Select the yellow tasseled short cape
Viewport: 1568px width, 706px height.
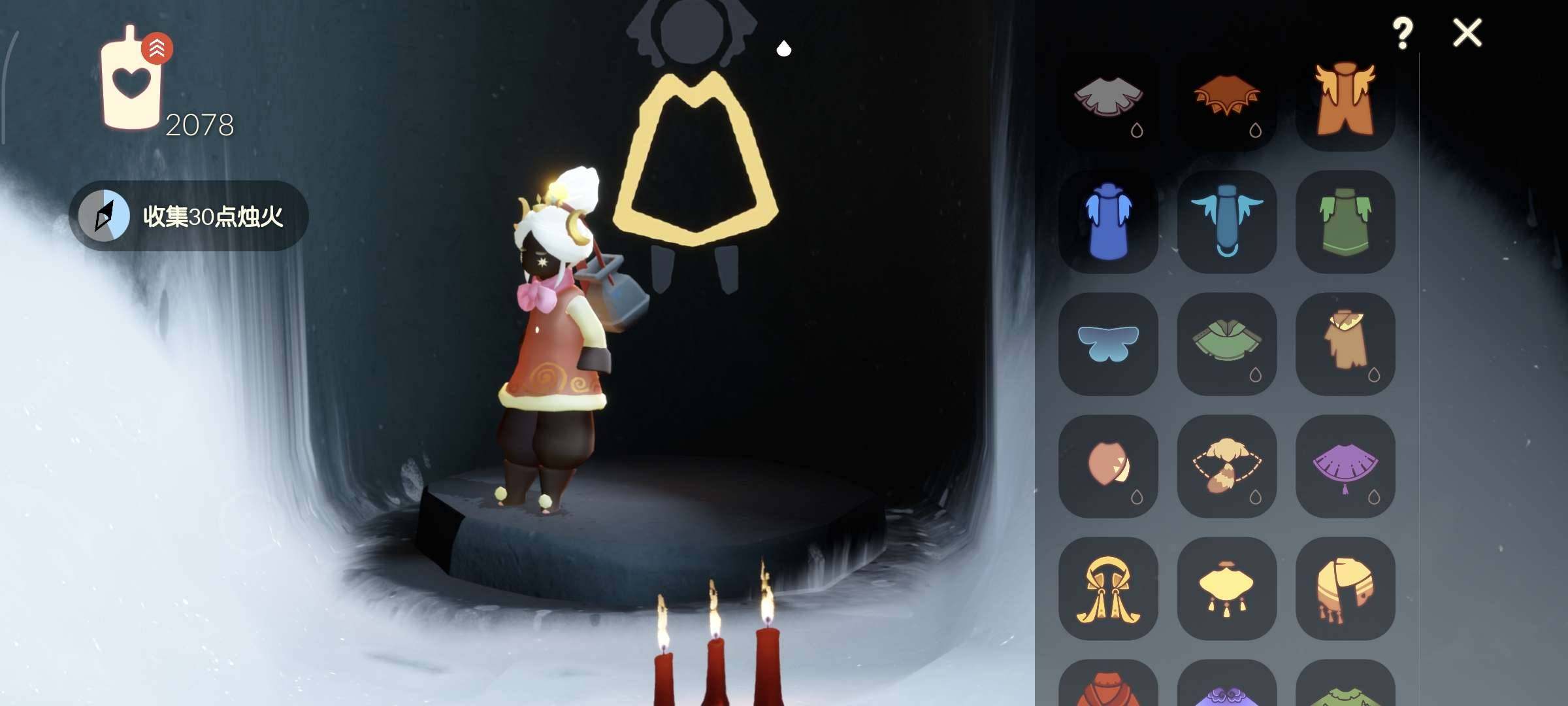click(1226, 588)
